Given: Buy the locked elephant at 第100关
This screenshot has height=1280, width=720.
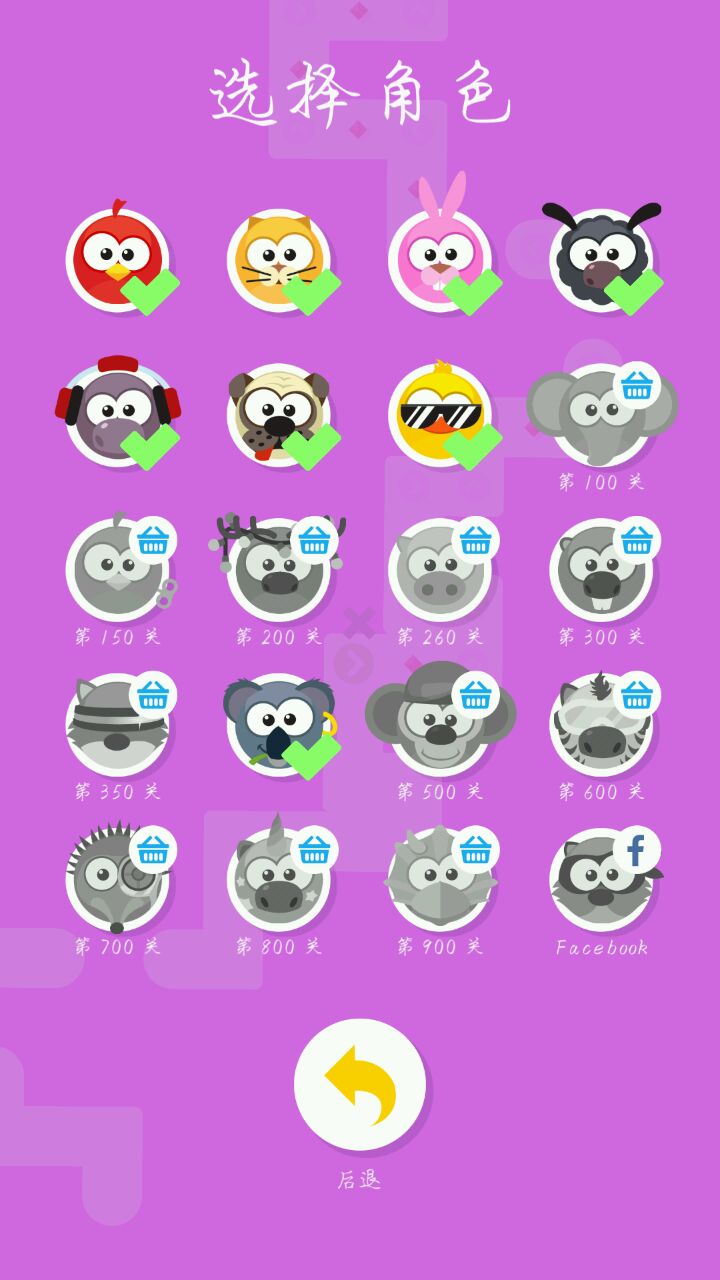Looking at the screenshot, I should [601, 415].
